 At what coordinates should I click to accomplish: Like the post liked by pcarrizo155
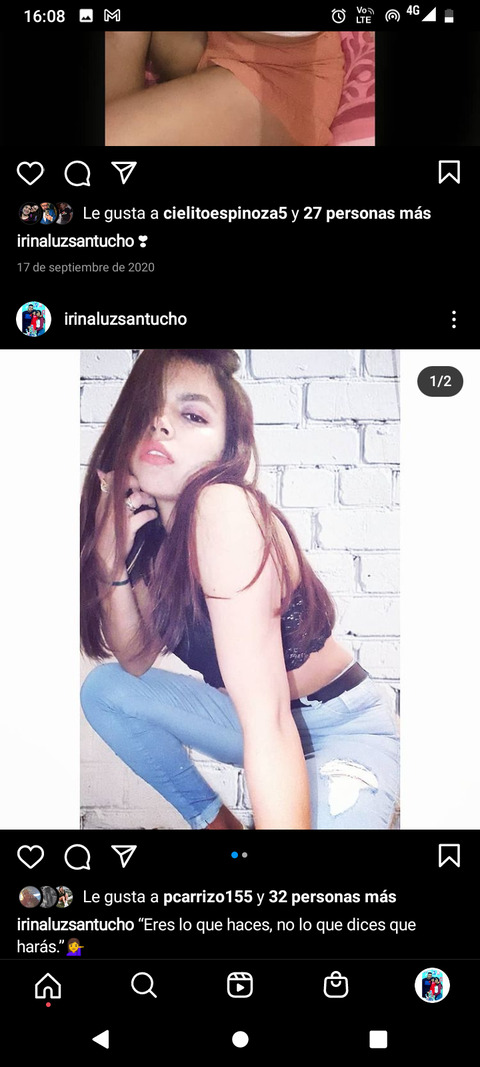click(30, 857)
